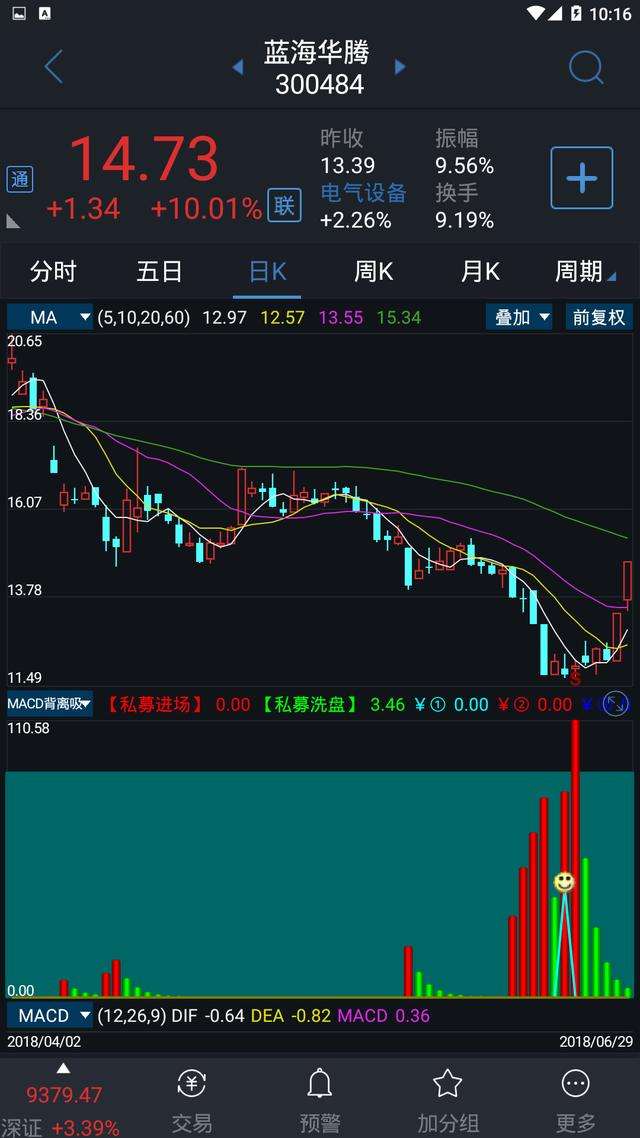Set a price alert via 预警
640x1138 pixels.
319,1101
